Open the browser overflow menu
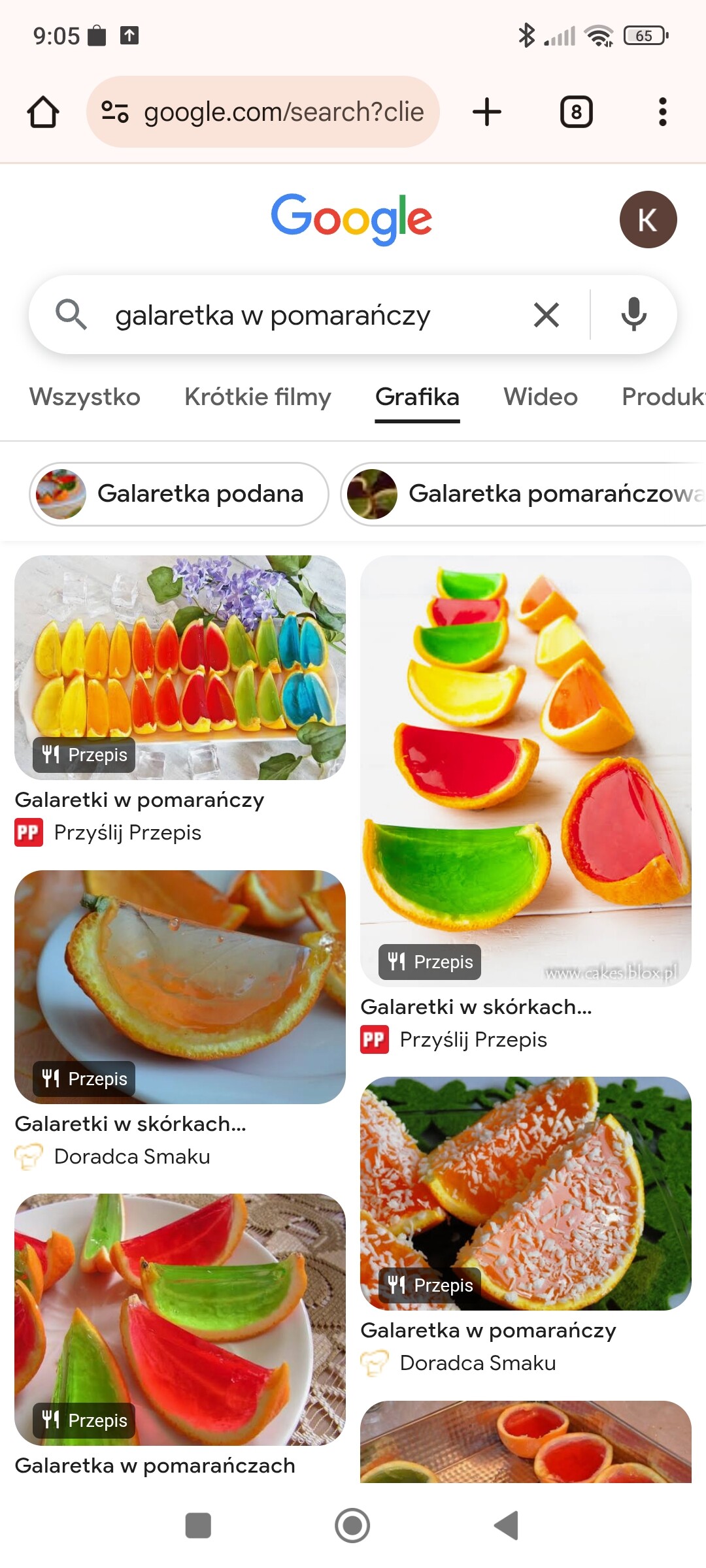 click(662, 112)
